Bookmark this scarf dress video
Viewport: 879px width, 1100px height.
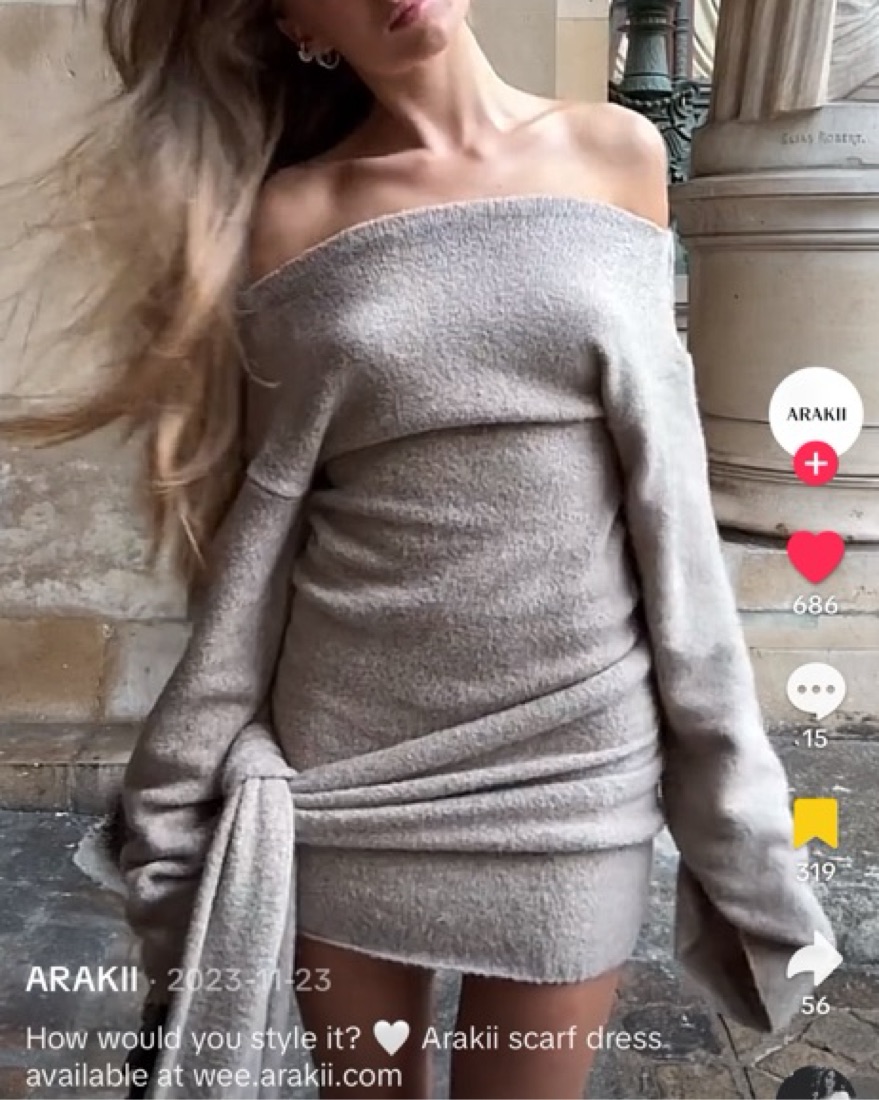click(815, 823)
